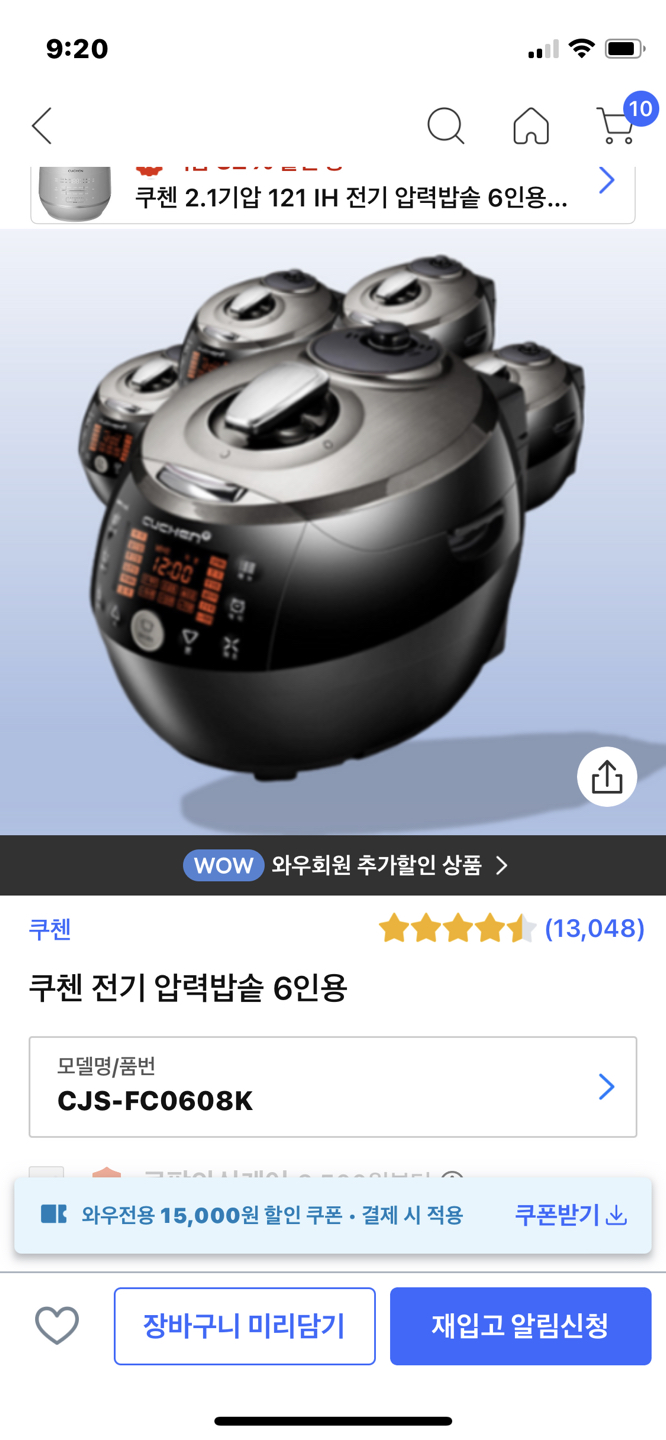The image size is (666, 1440).
Task: Add product to wishlist heart
Action: click(x=57, y=1326)
